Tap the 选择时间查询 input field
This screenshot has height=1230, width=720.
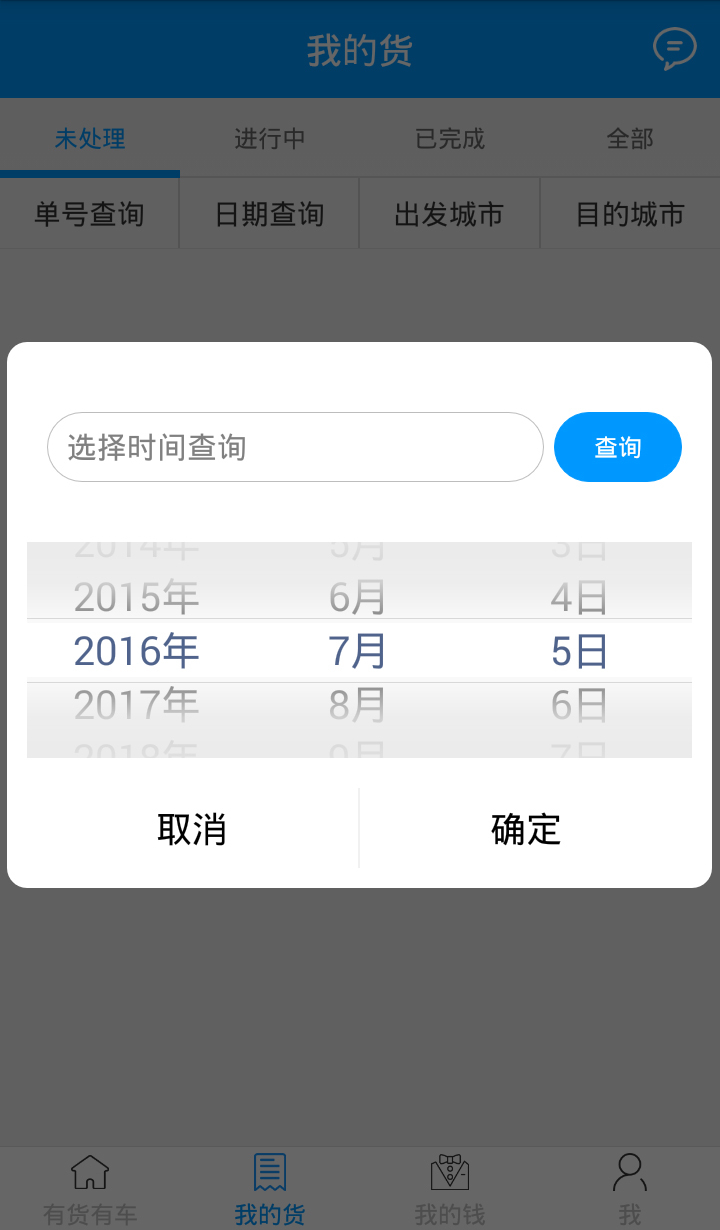(295, 447)
